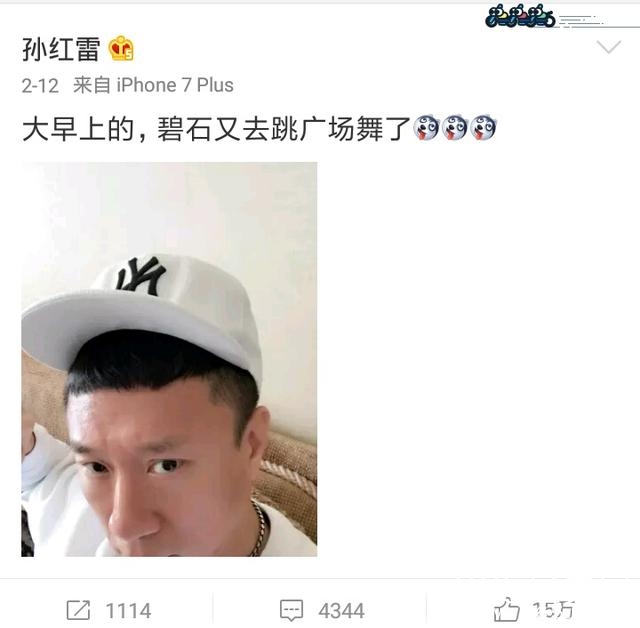The image size is (640, 628).
Task: Like the post with the thumbs-up icon
Action: pos(507,610)
